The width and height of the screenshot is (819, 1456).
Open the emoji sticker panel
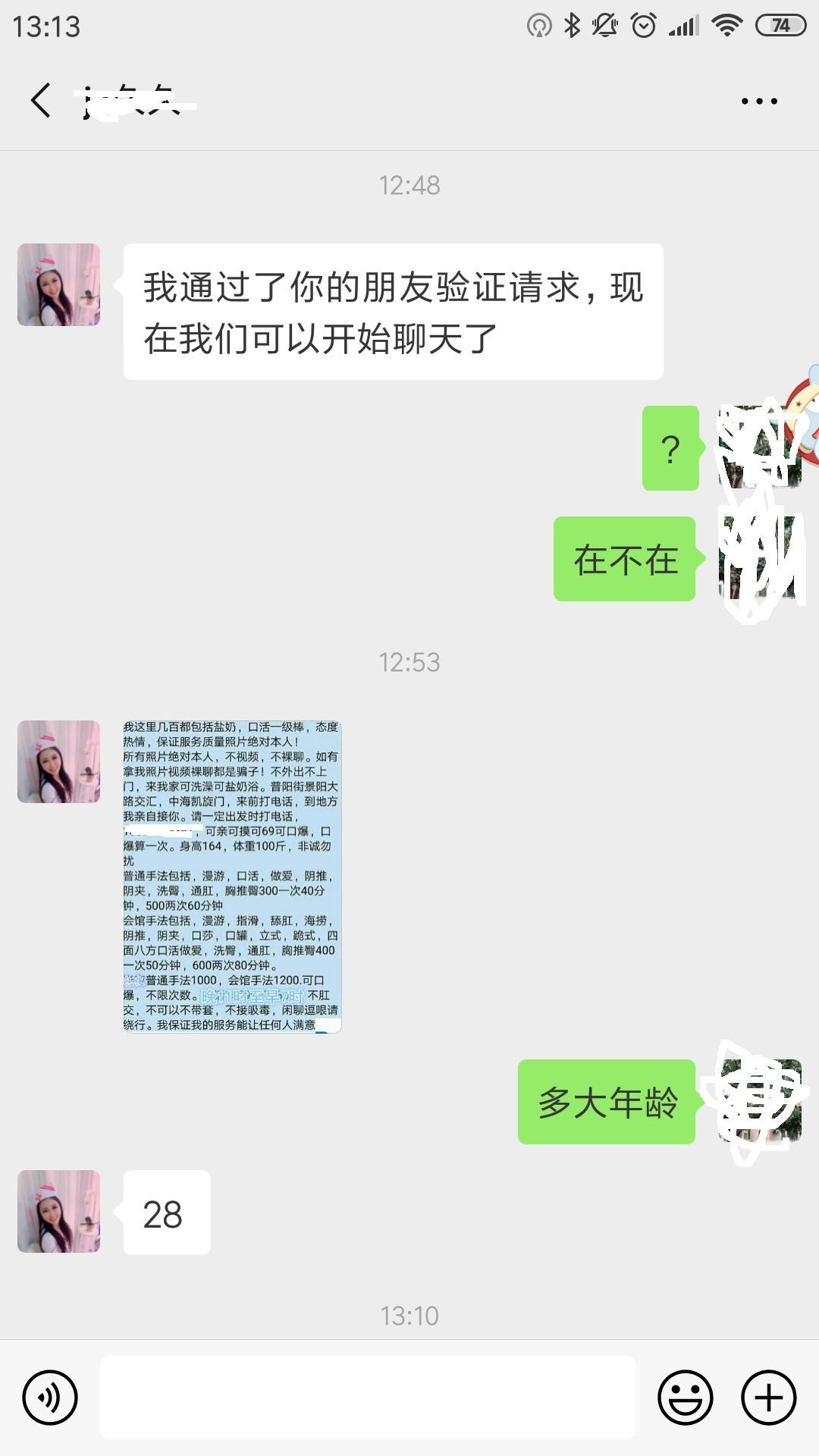[x=685, y=1398]
